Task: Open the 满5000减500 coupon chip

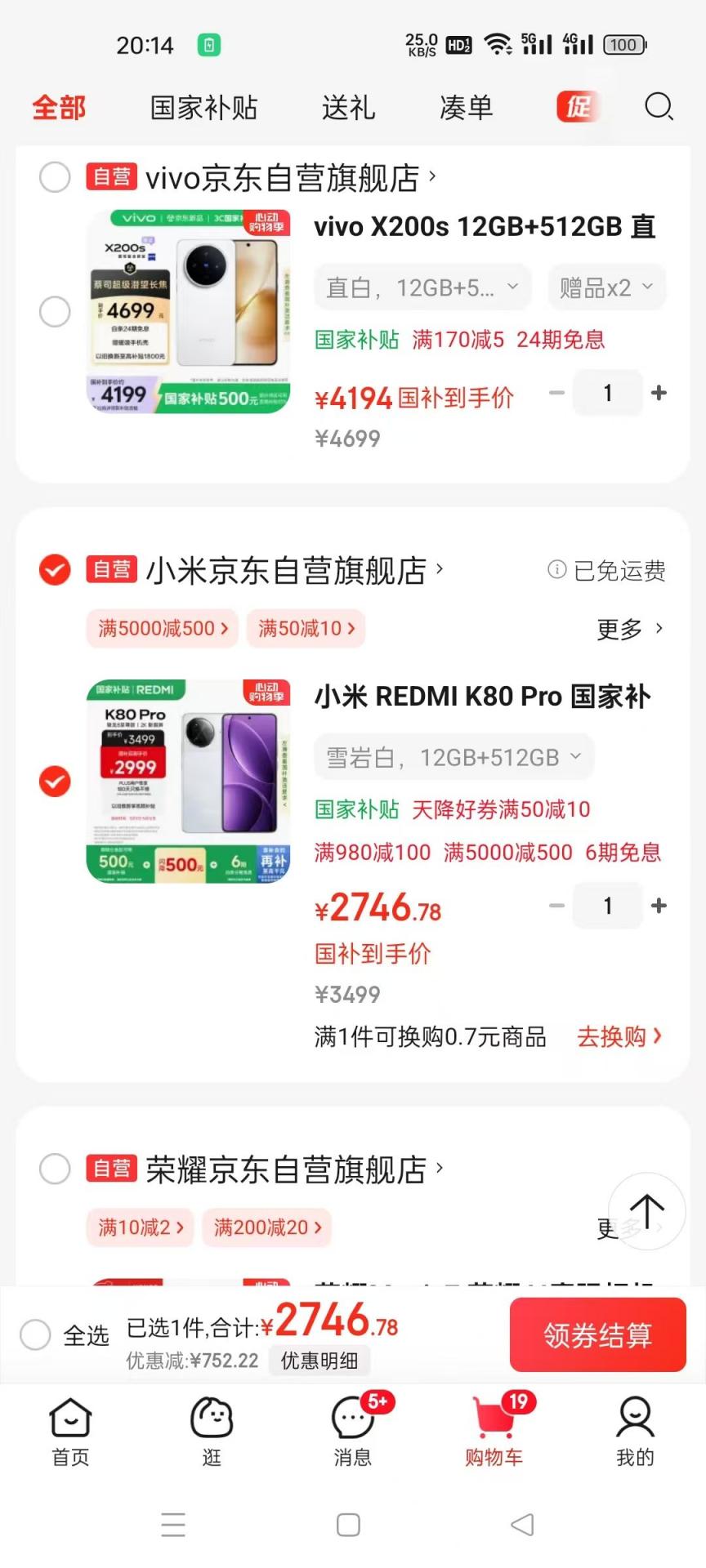Action: (x=163, y=628)
